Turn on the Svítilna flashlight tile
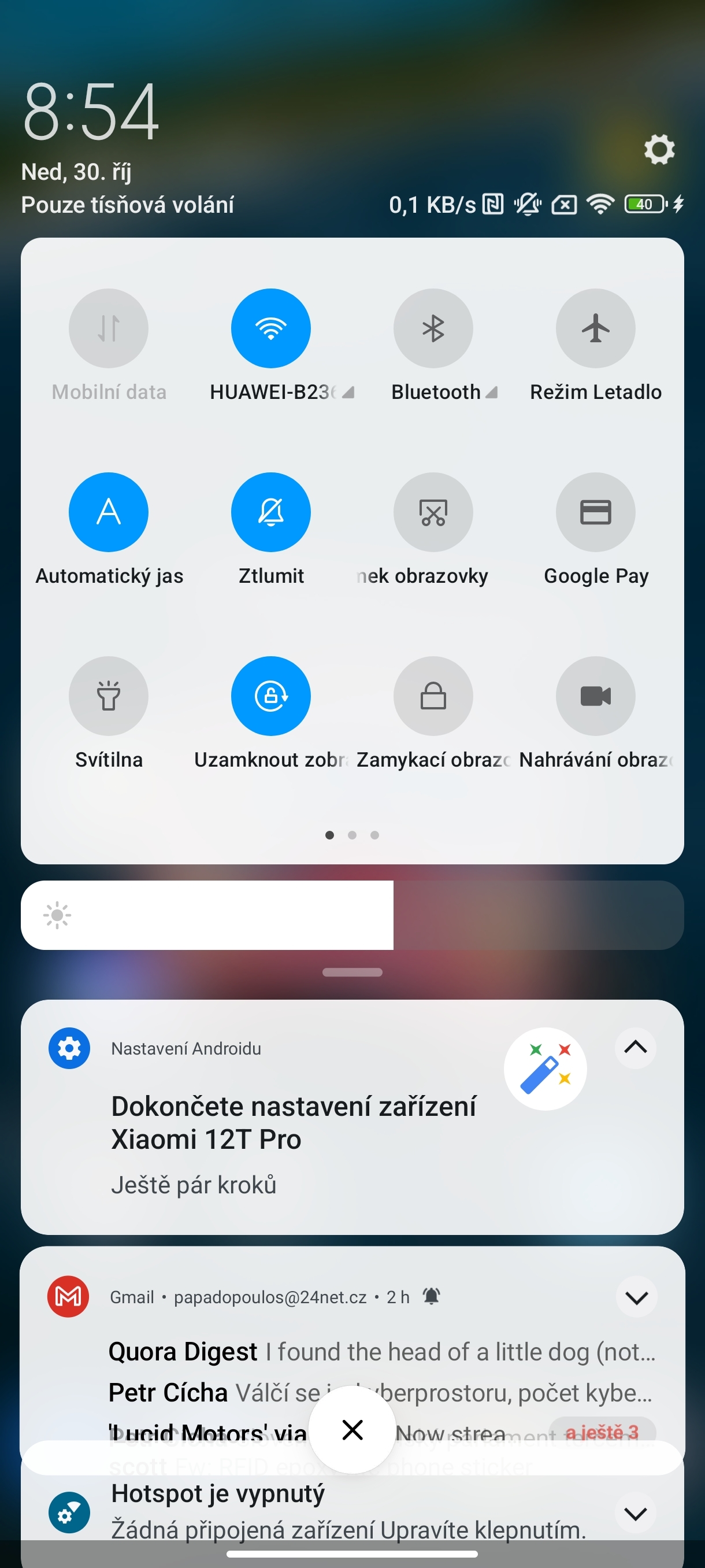Screen dimensions: 705x1568 (108, 696)
